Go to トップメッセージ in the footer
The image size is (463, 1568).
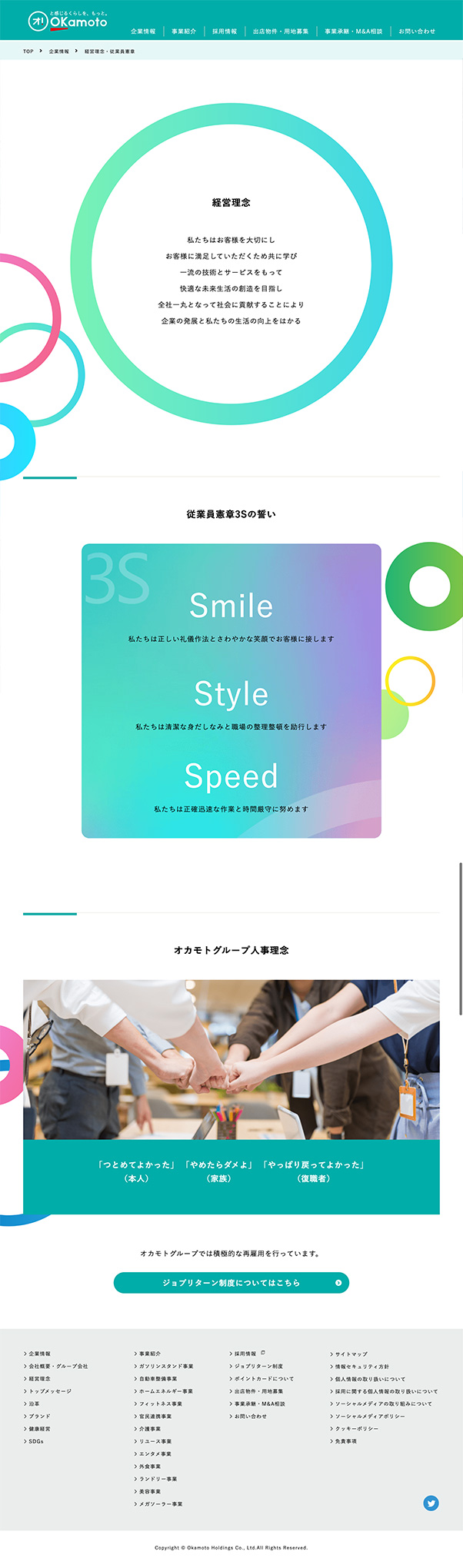click(50, 1391)
